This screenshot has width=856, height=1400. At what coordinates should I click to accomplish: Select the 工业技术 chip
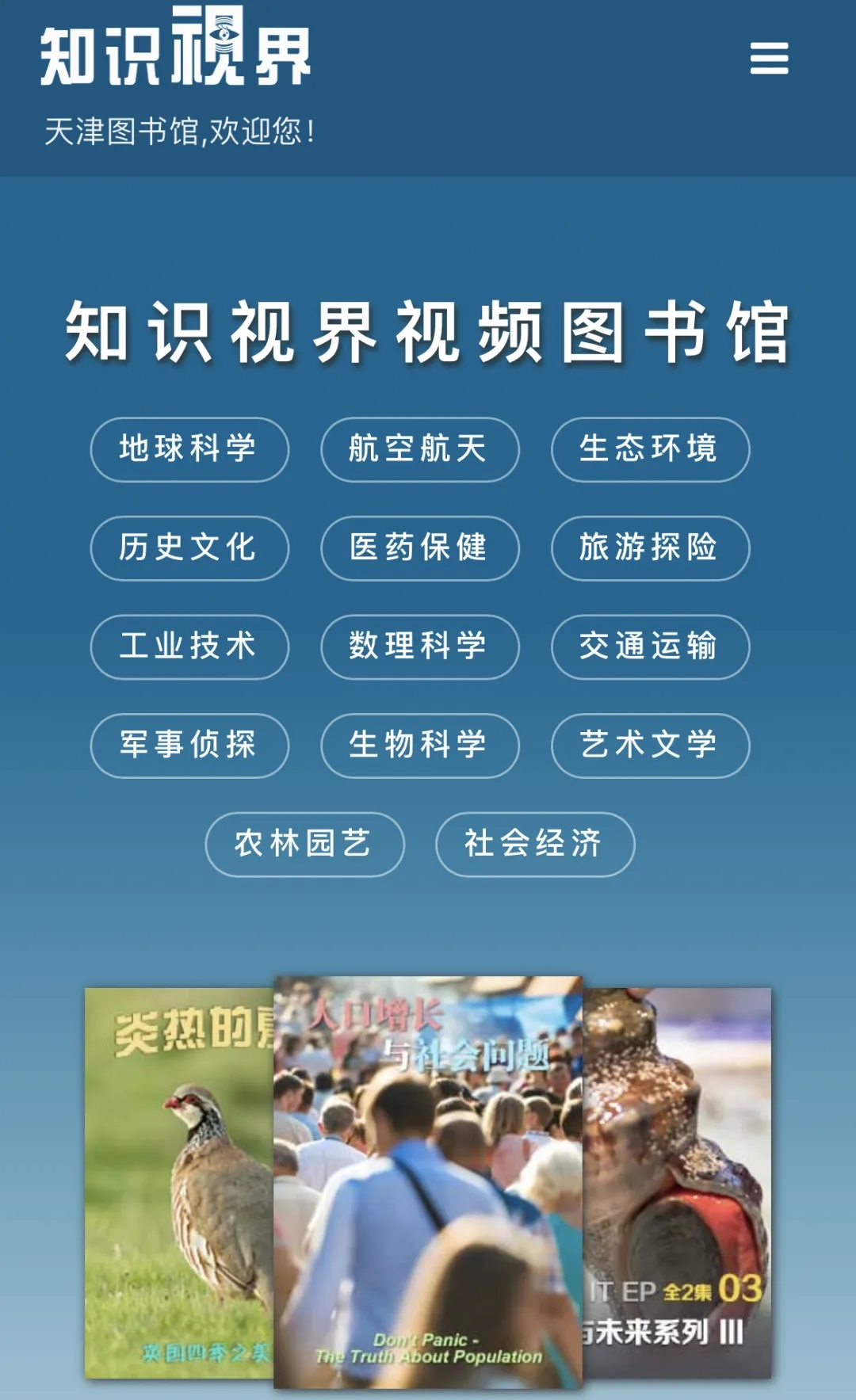click(189, 647)
